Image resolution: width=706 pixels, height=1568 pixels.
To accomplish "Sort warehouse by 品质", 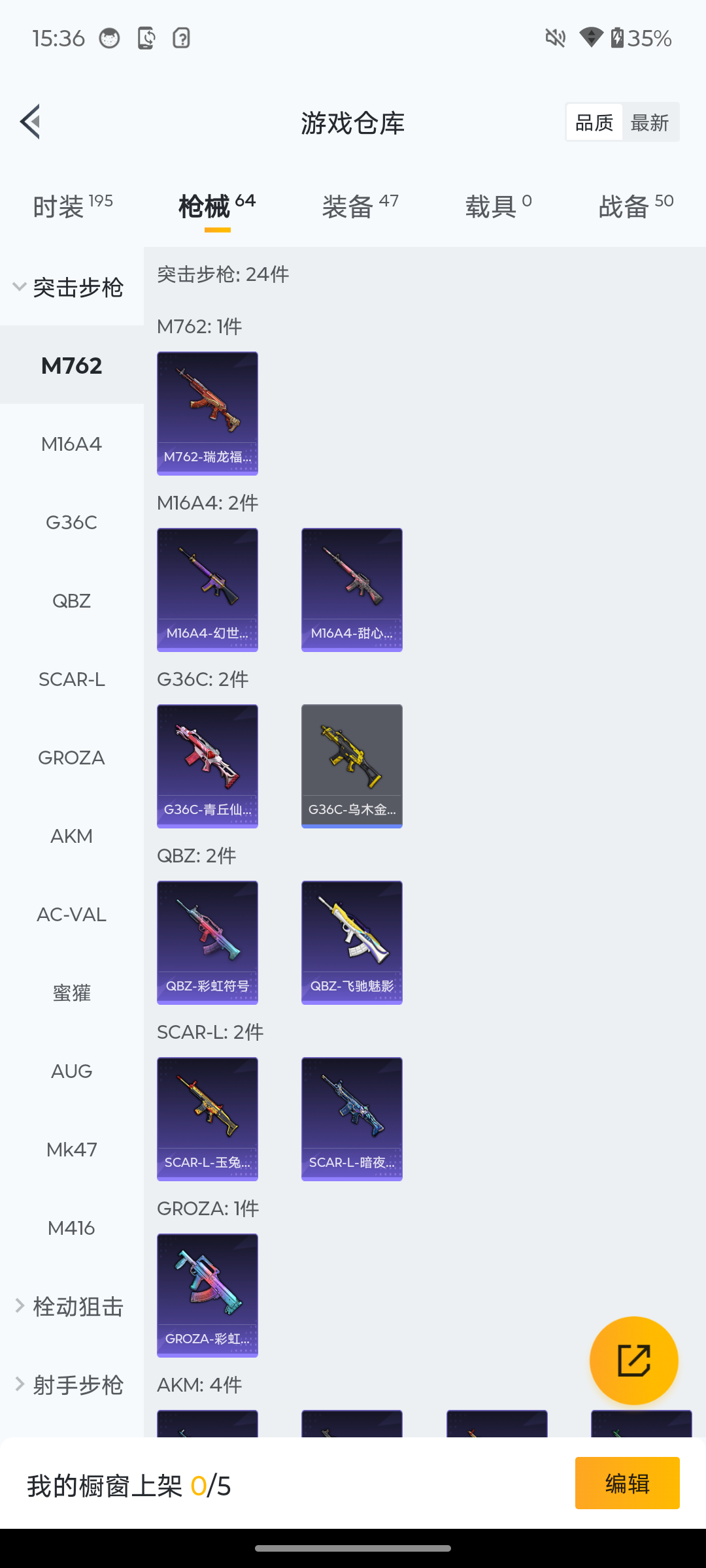I will [x=594, y=122].
